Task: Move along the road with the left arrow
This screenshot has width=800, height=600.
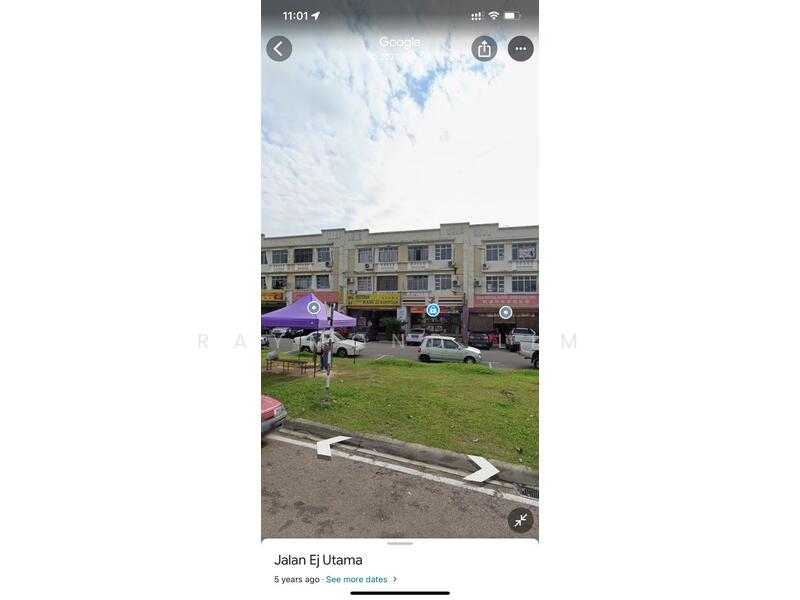Action: [x=332, y=445]
